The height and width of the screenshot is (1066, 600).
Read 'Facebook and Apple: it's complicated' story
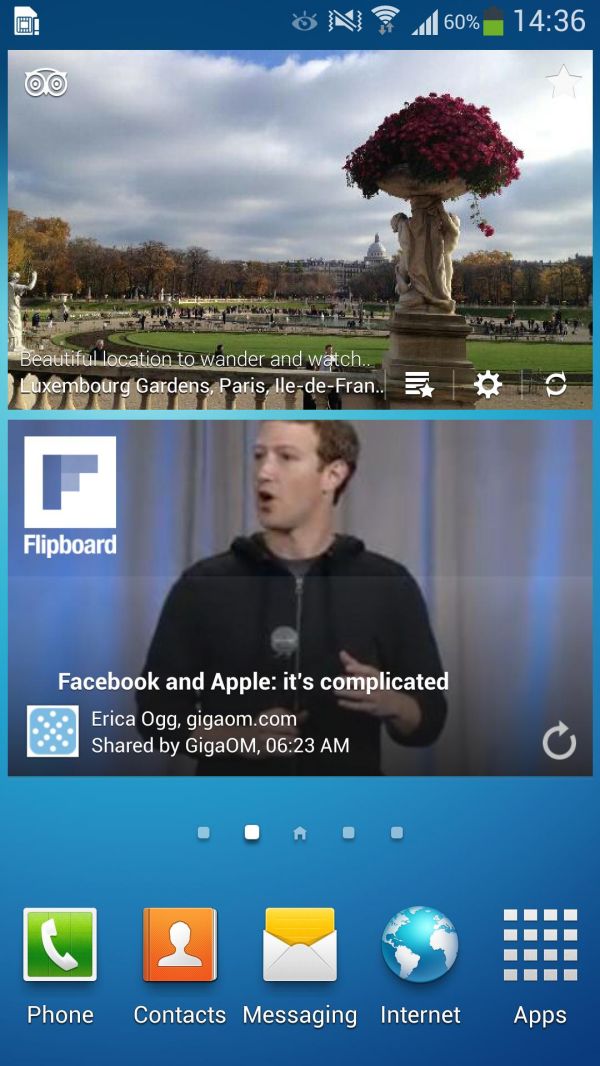pyautogui.click(x=253, y=682)
